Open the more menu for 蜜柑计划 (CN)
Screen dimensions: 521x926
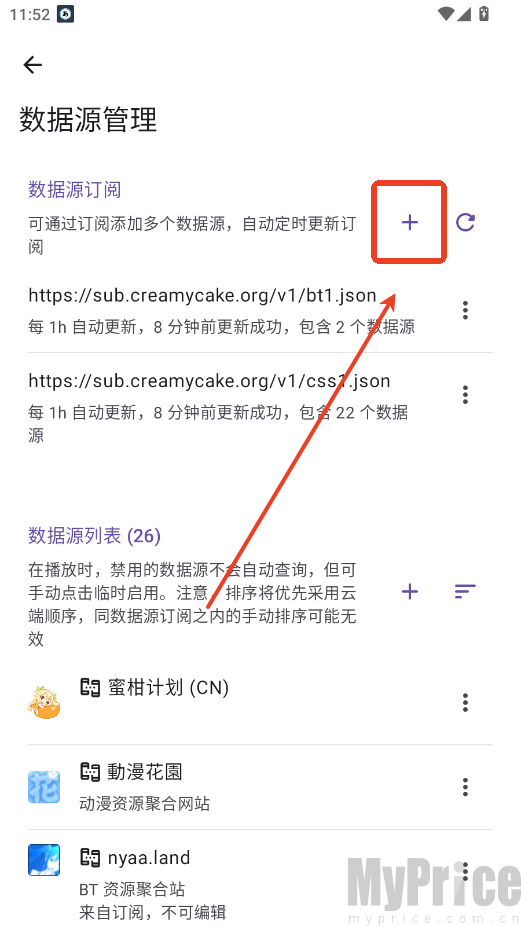(465, 702)
